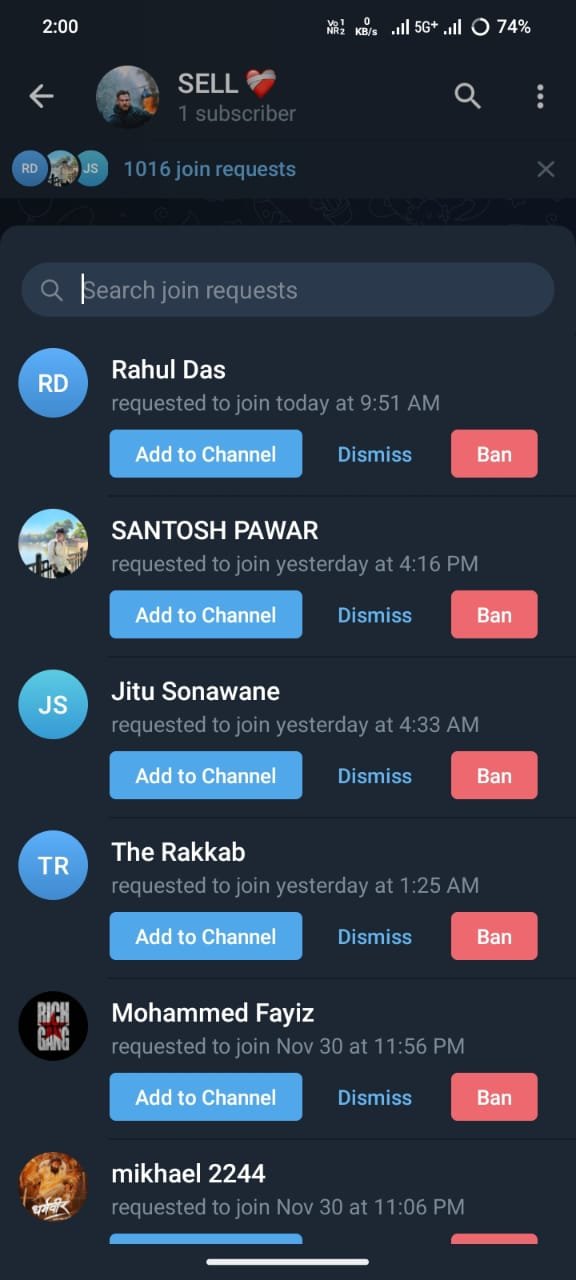
Task: Open the three-dot overflow menu
Action: point(540,96)
